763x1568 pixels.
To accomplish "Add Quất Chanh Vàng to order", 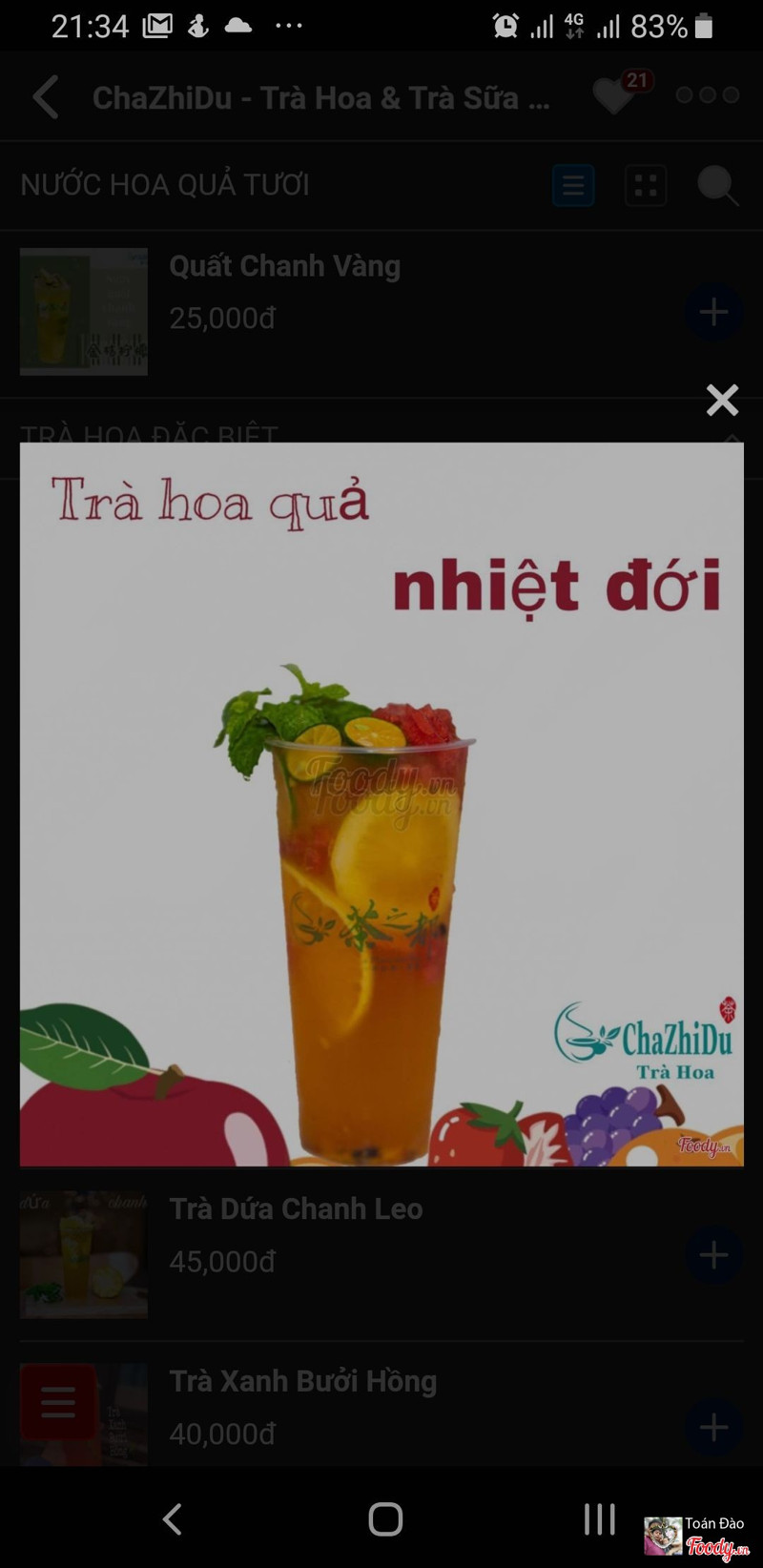I will 713,312.
